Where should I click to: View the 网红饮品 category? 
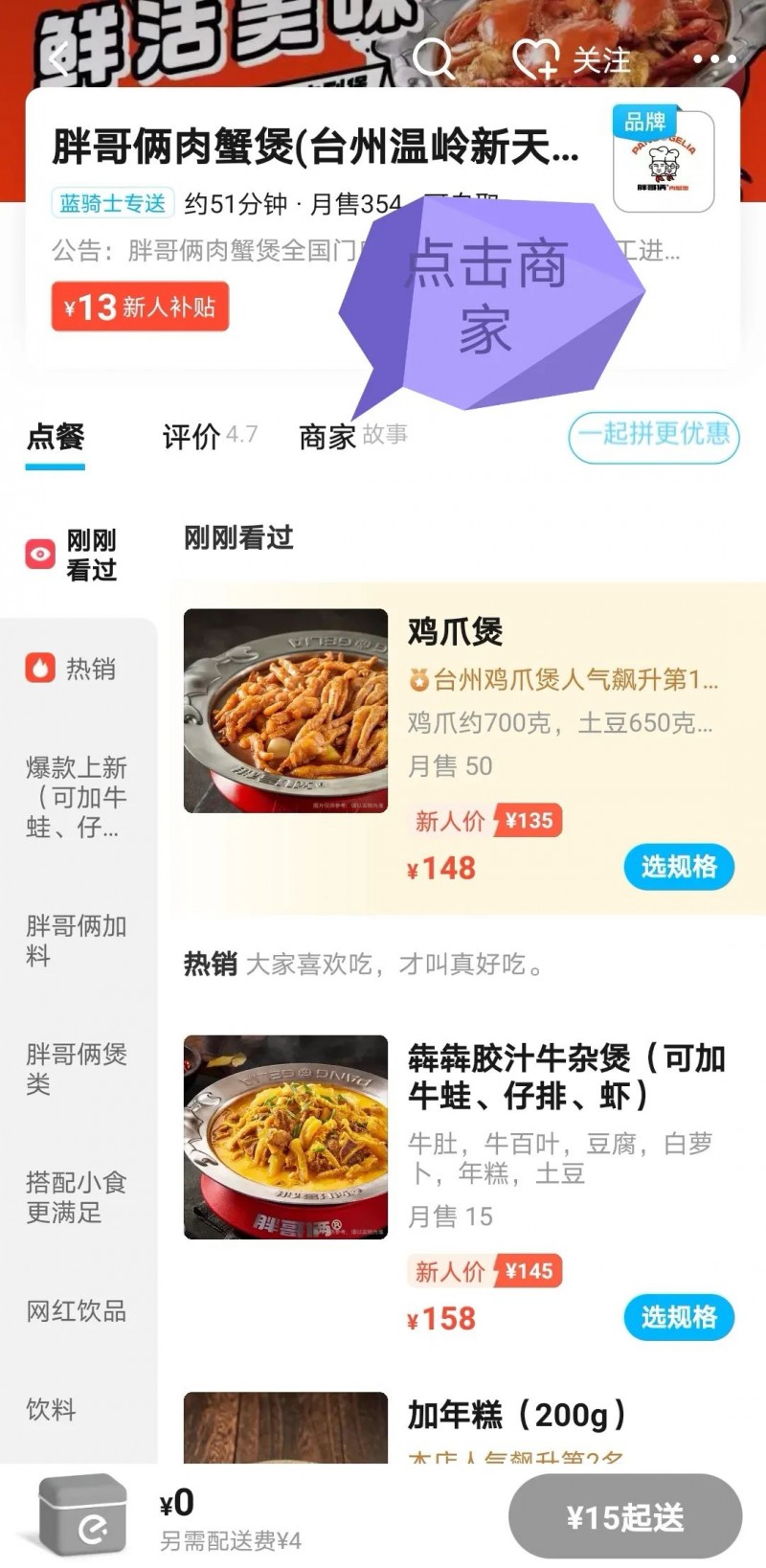(x=77, y=1310)
